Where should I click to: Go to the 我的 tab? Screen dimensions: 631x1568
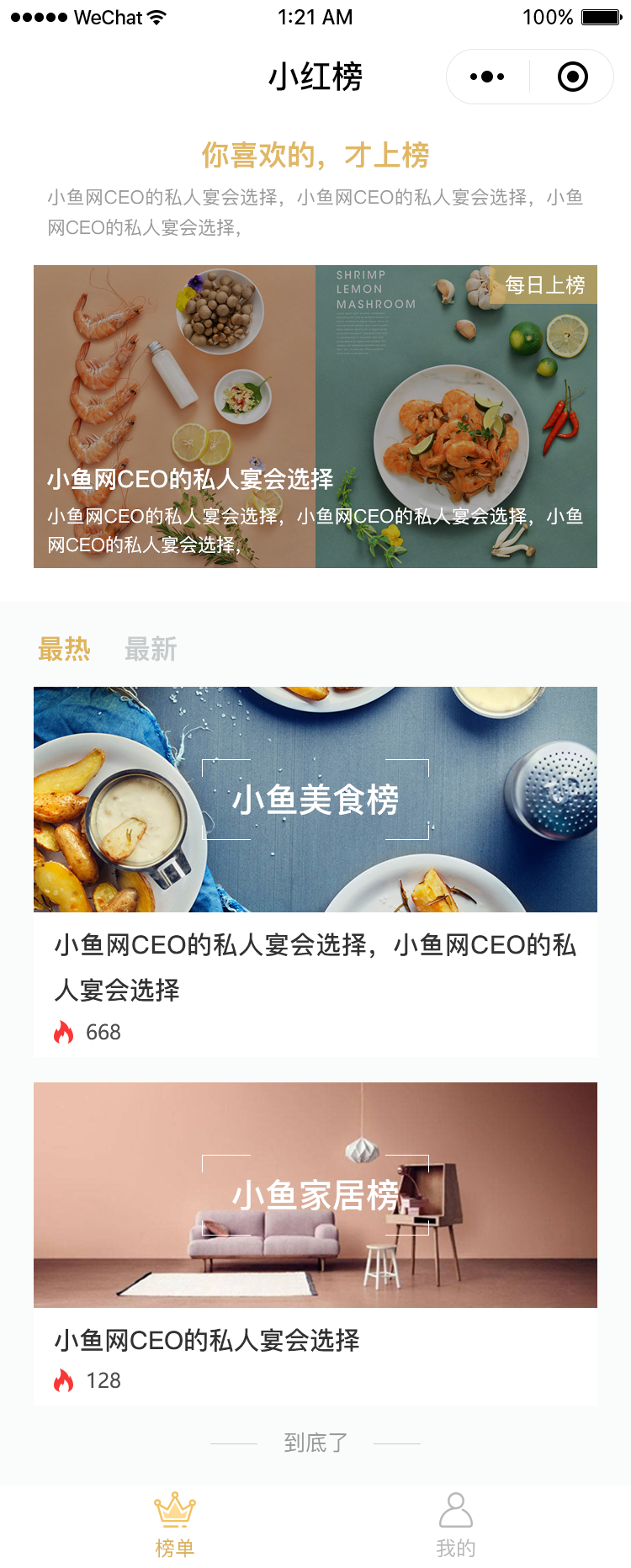coord(456,1524)
